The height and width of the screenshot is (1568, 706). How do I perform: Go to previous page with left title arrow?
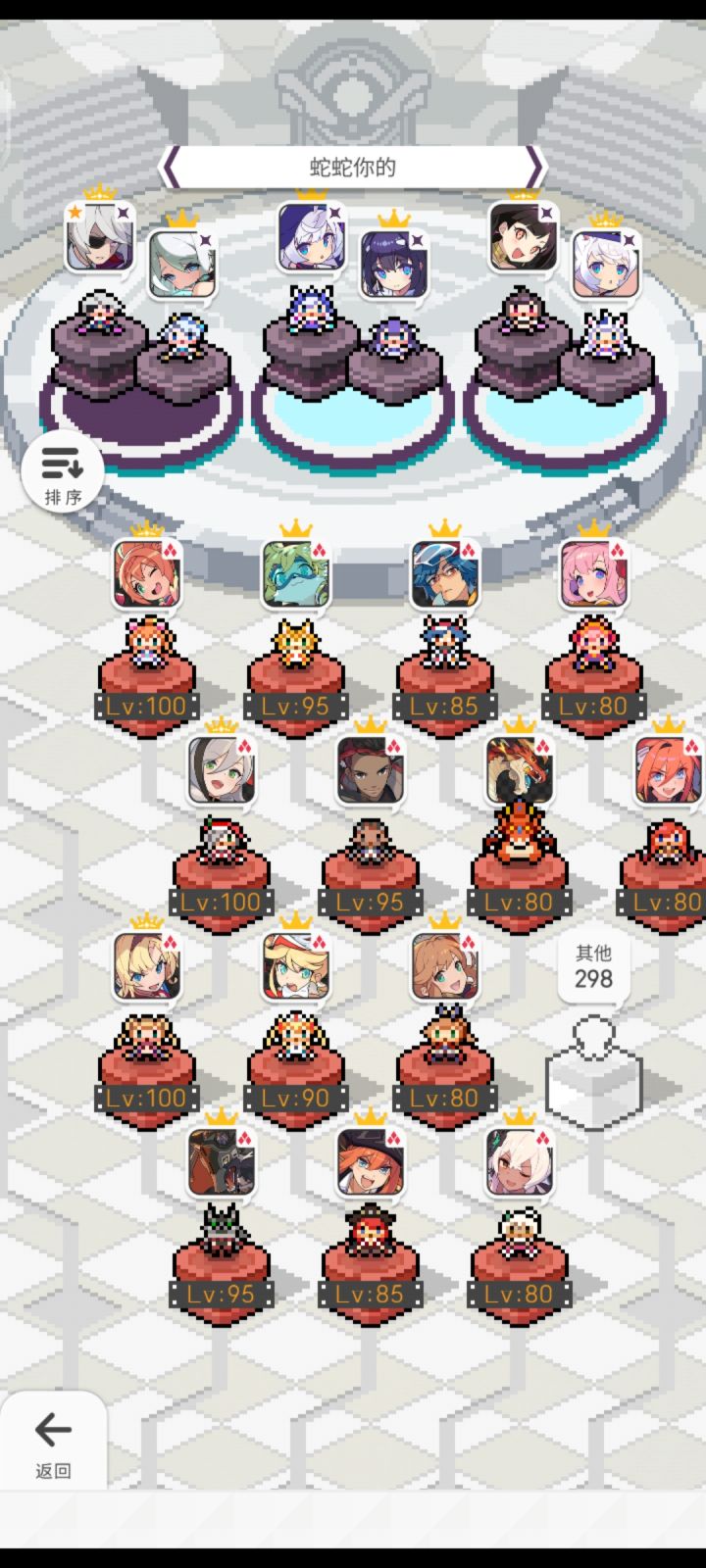point(170,167)
